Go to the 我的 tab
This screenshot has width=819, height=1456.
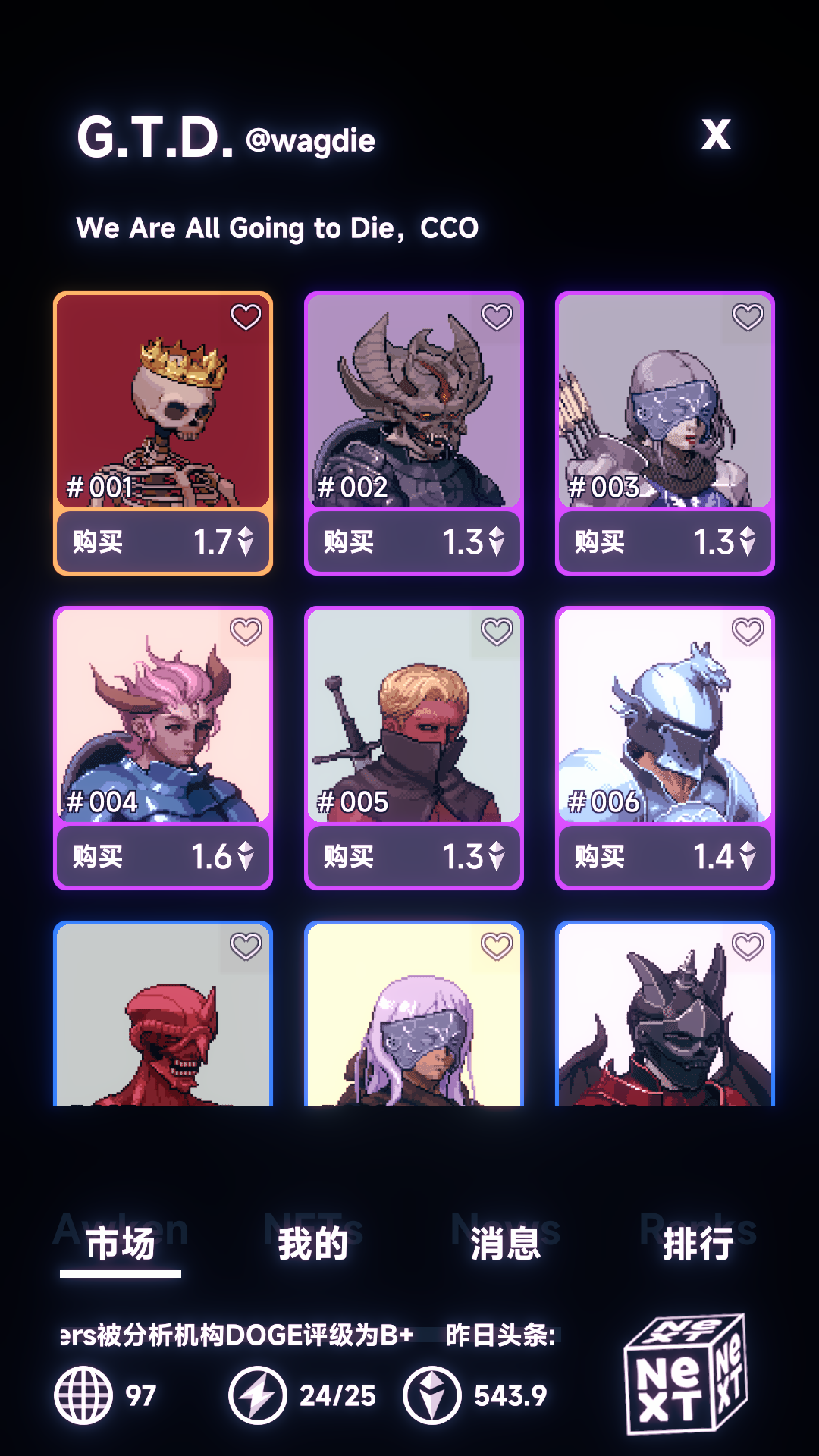(312, 1244)
